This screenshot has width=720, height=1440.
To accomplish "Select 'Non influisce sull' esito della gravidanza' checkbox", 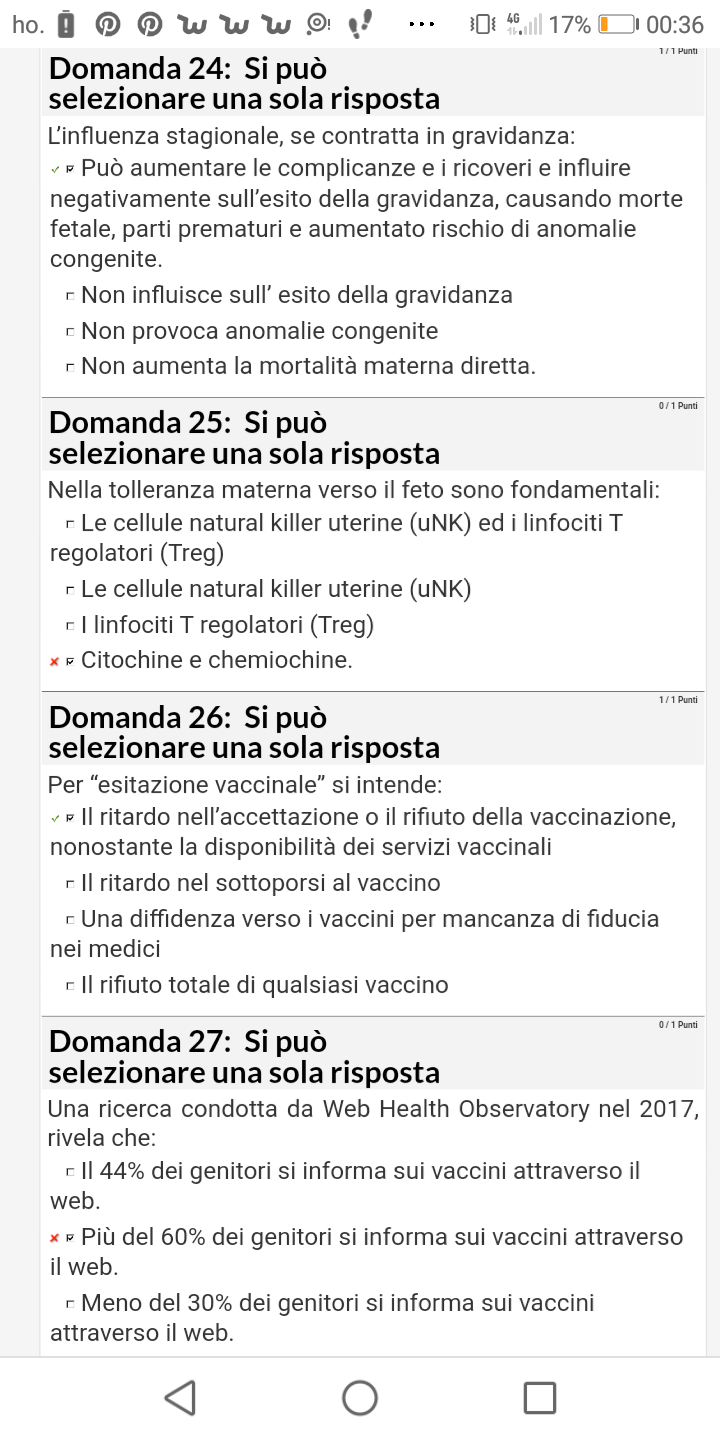I will 70,296.
